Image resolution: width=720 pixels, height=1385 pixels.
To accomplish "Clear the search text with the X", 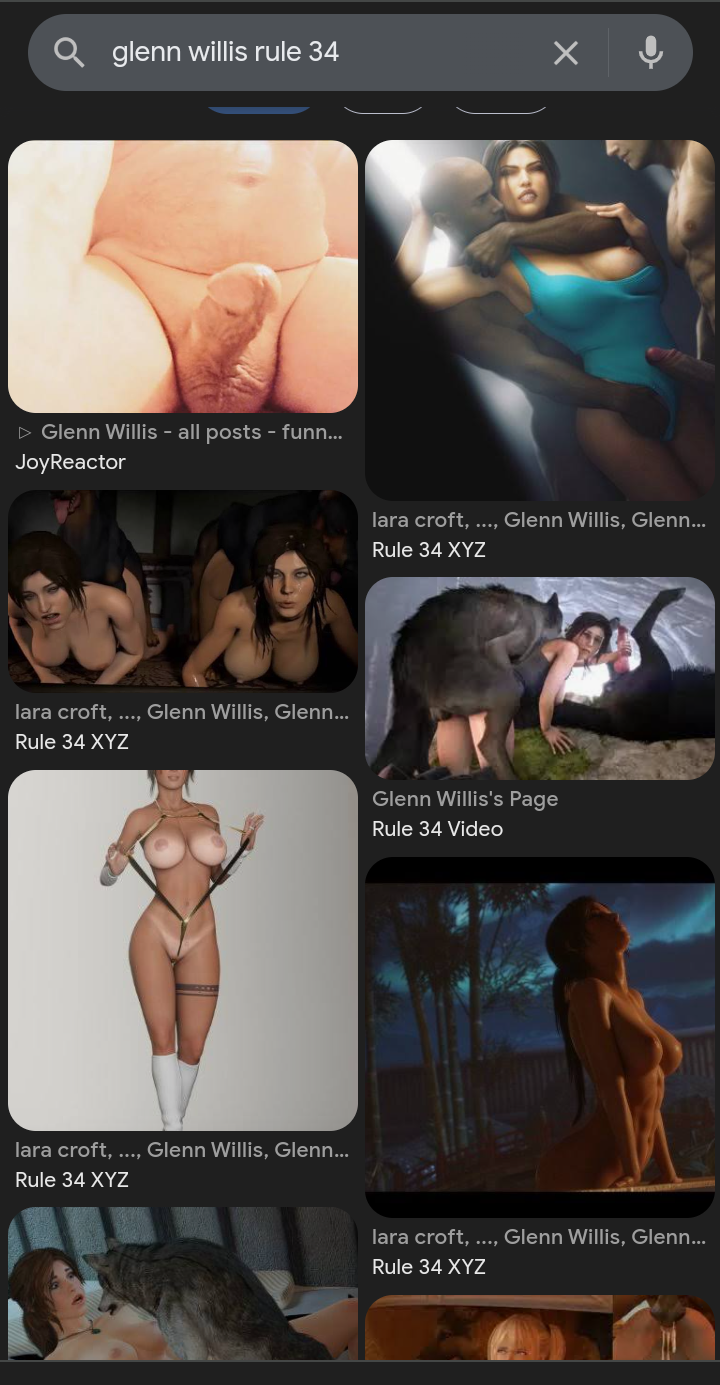I will (566, 53).
